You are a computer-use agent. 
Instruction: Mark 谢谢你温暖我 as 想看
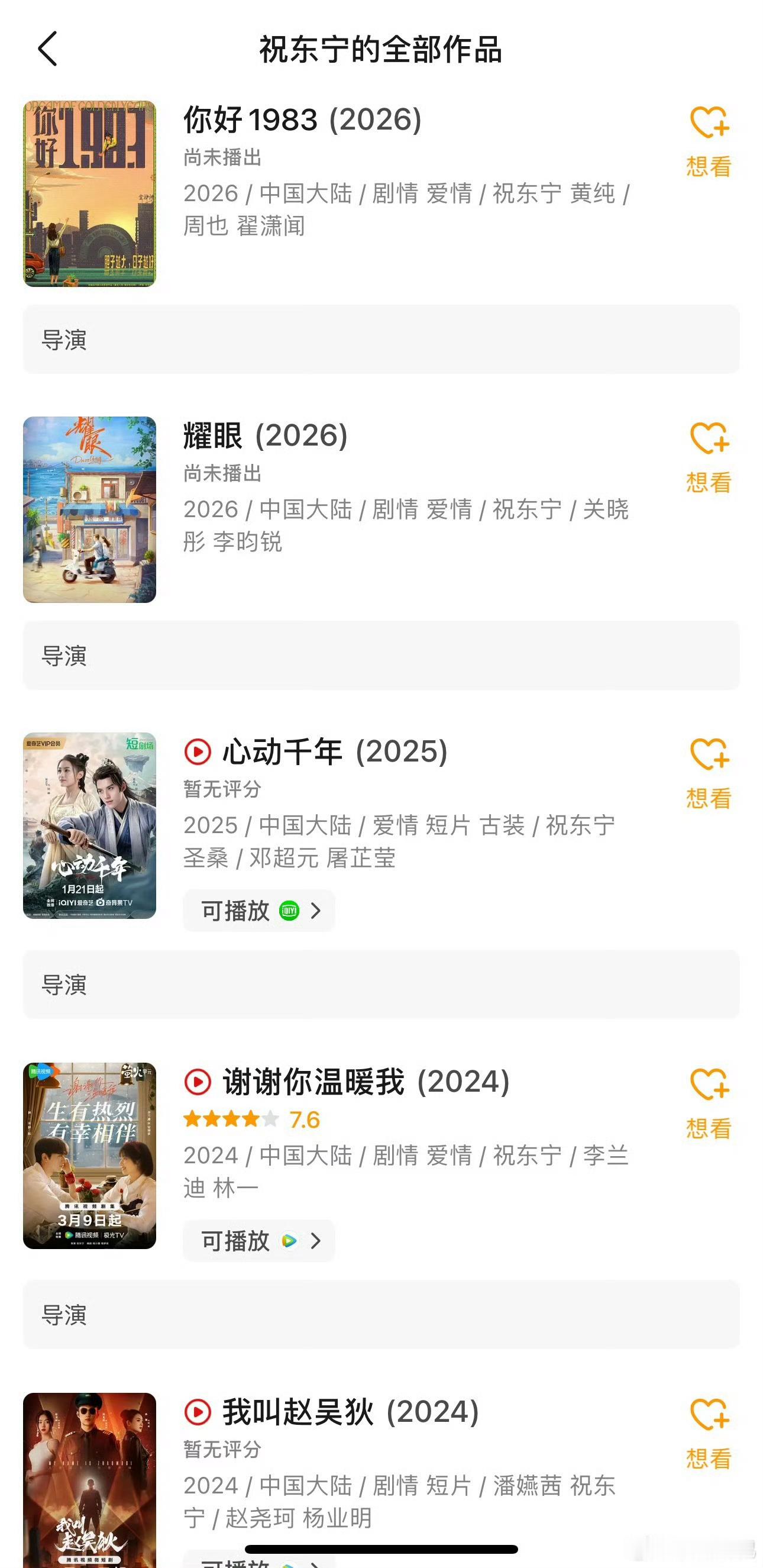coord(709,1103)
